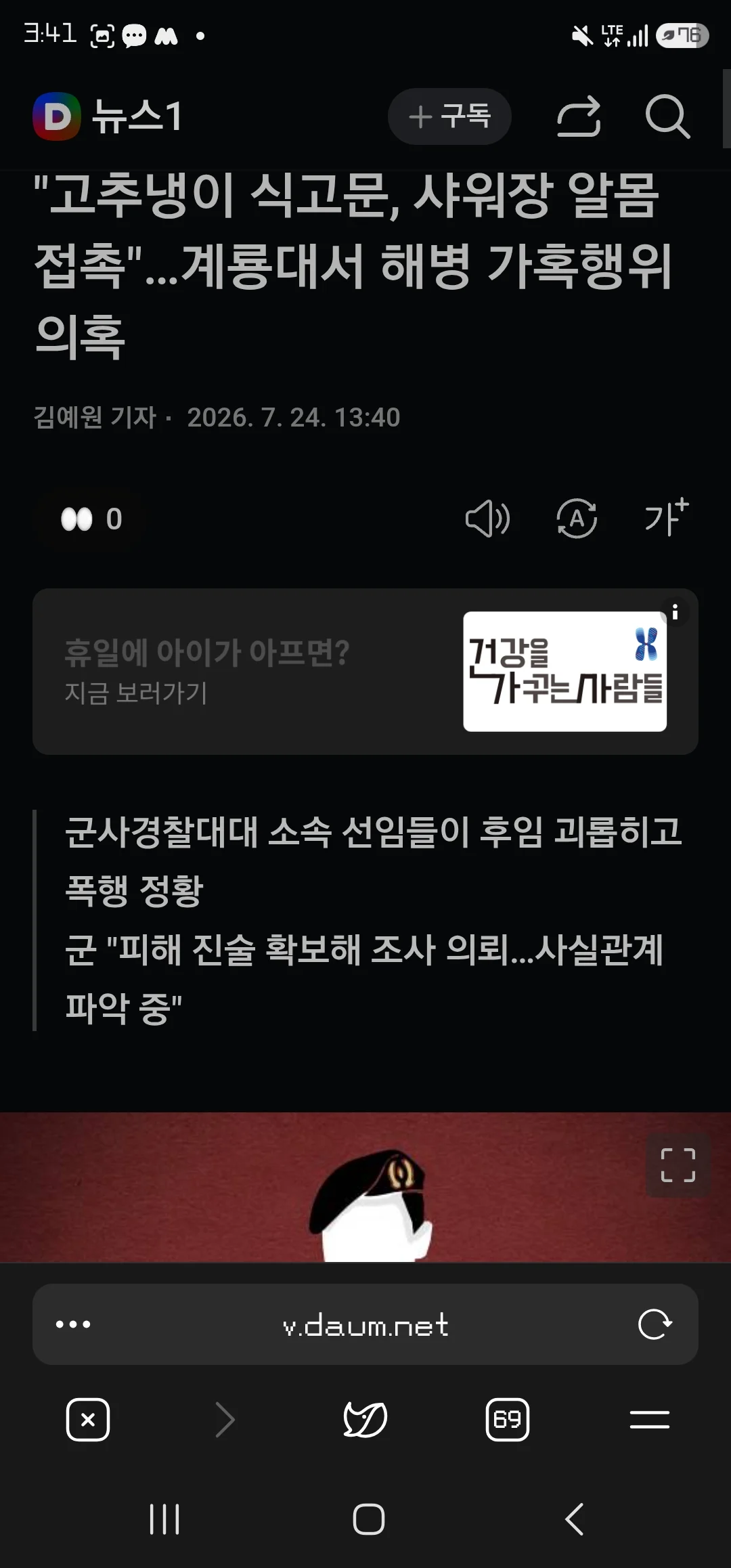Open the browser hamburger menu

point(650,1420)
